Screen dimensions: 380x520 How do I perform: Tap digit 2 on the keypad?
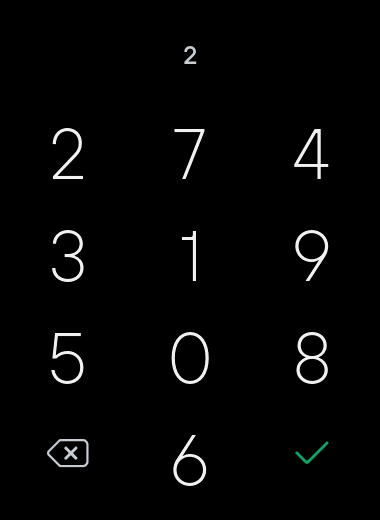68,154
